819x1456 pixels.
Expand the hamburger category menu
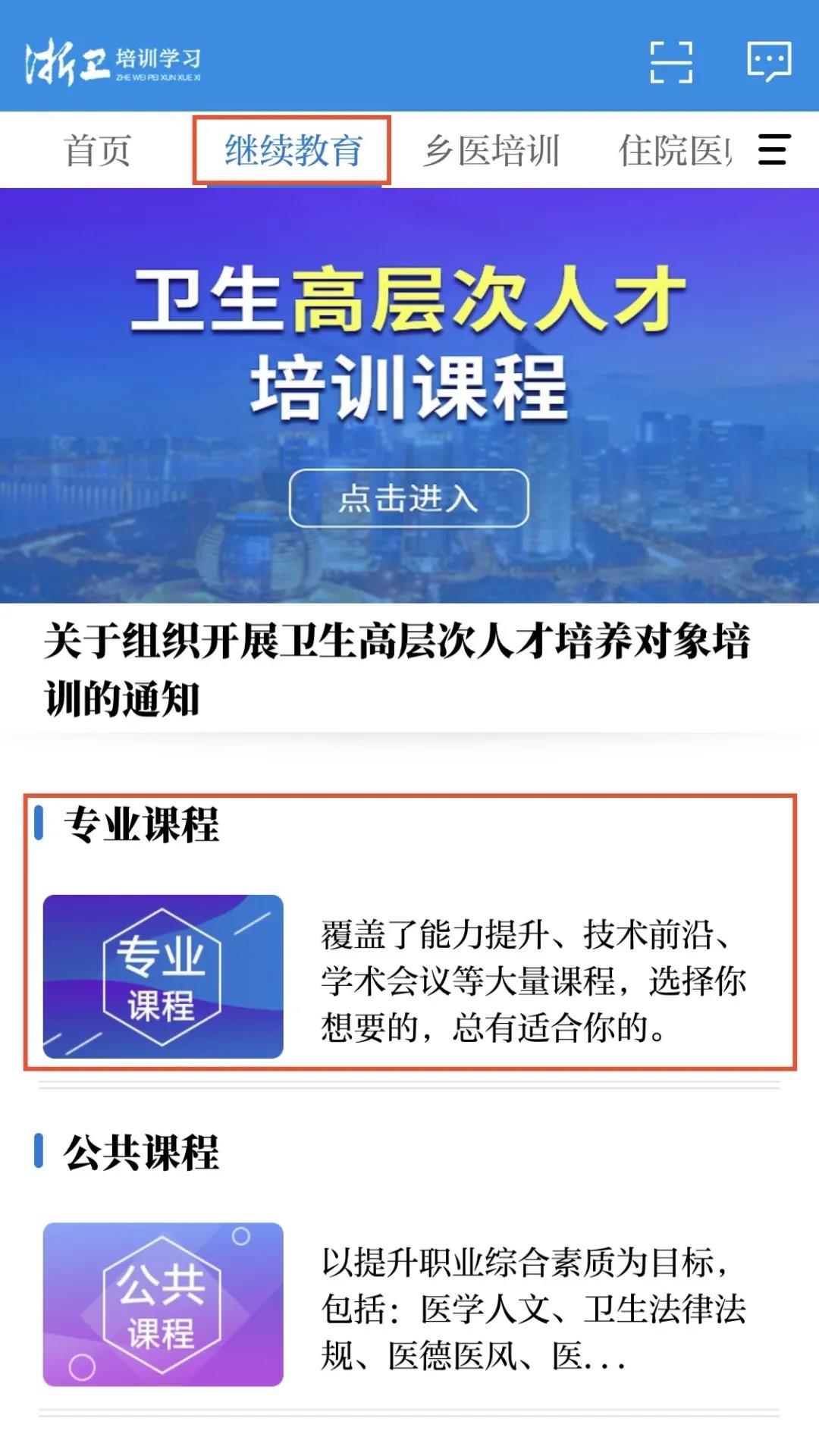click(774, 149)
